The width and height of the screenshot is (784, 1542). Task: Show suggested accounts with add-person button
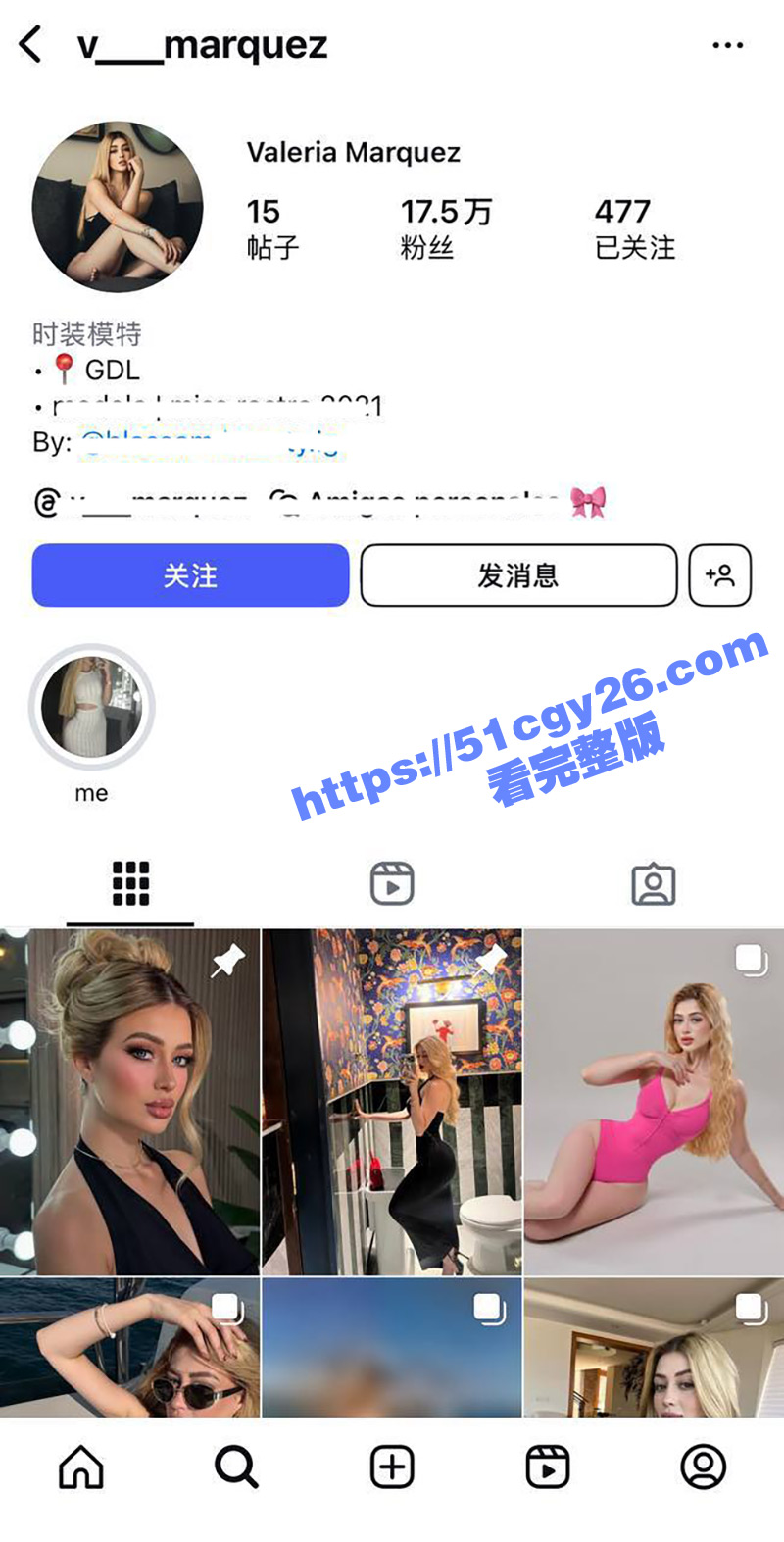[720, 575]
